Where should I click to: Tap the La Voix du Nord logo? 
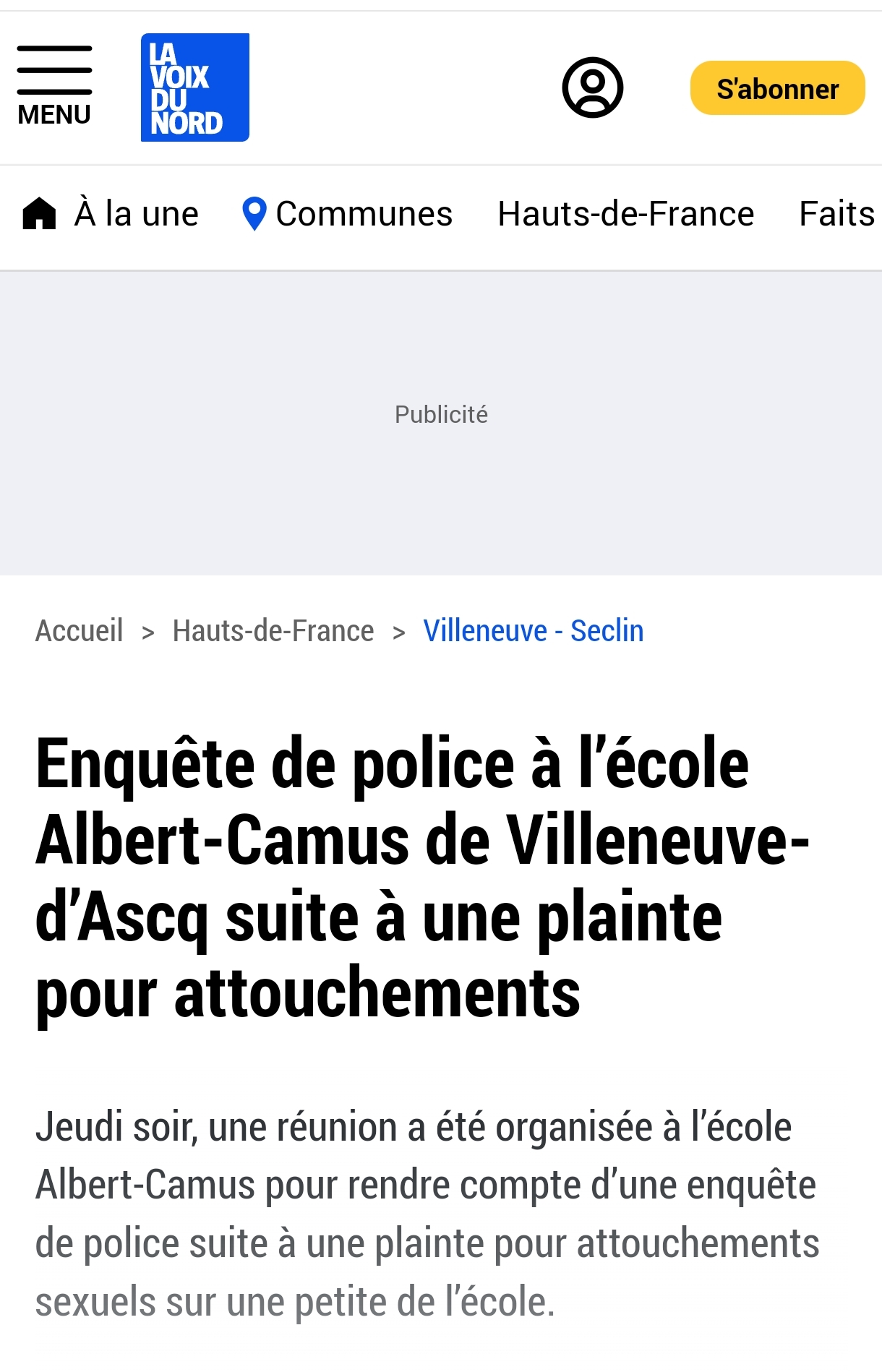click(x=194, y=87)
